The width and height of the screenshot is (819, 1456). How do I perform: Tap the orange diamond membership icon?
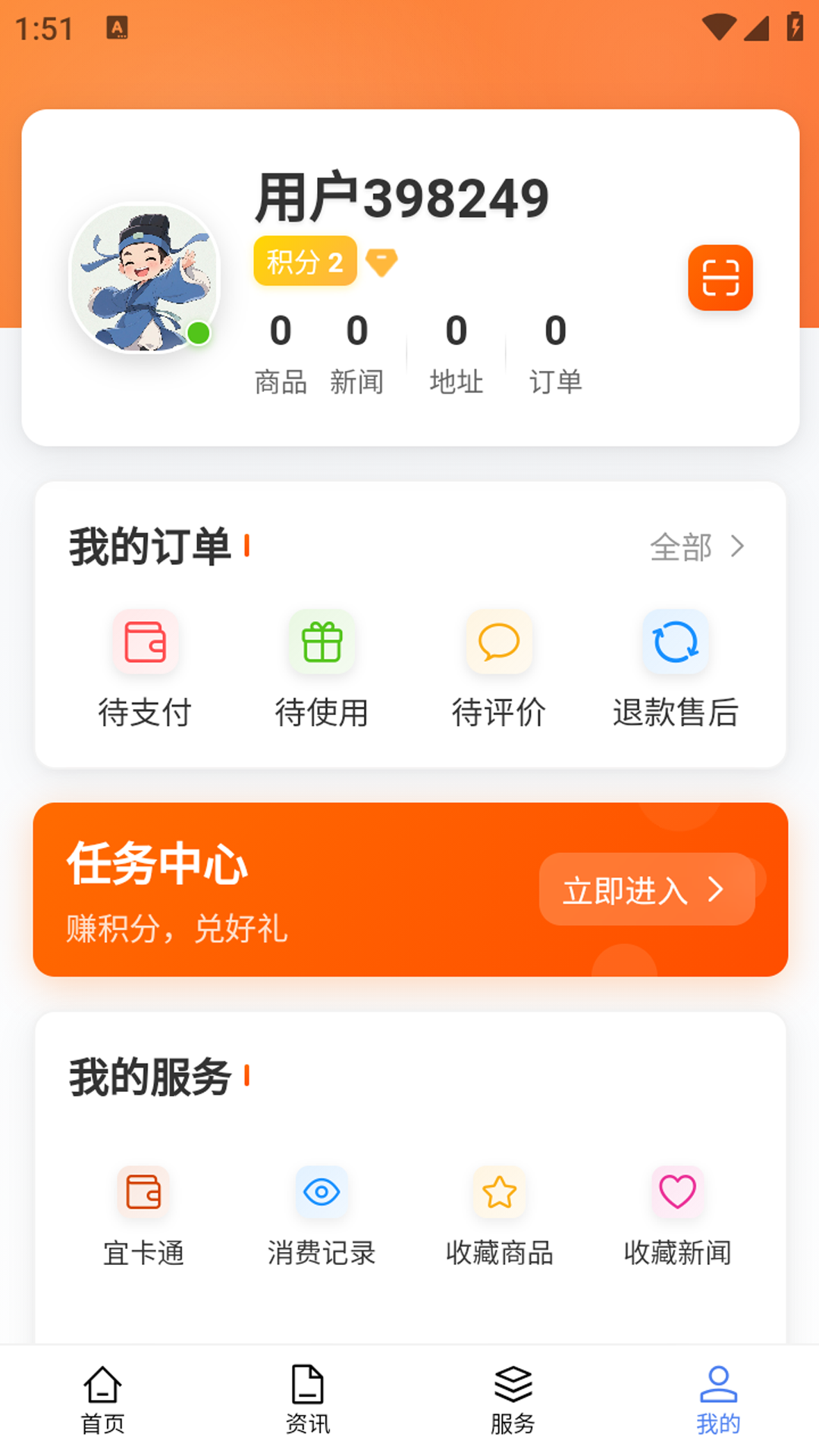382,261
